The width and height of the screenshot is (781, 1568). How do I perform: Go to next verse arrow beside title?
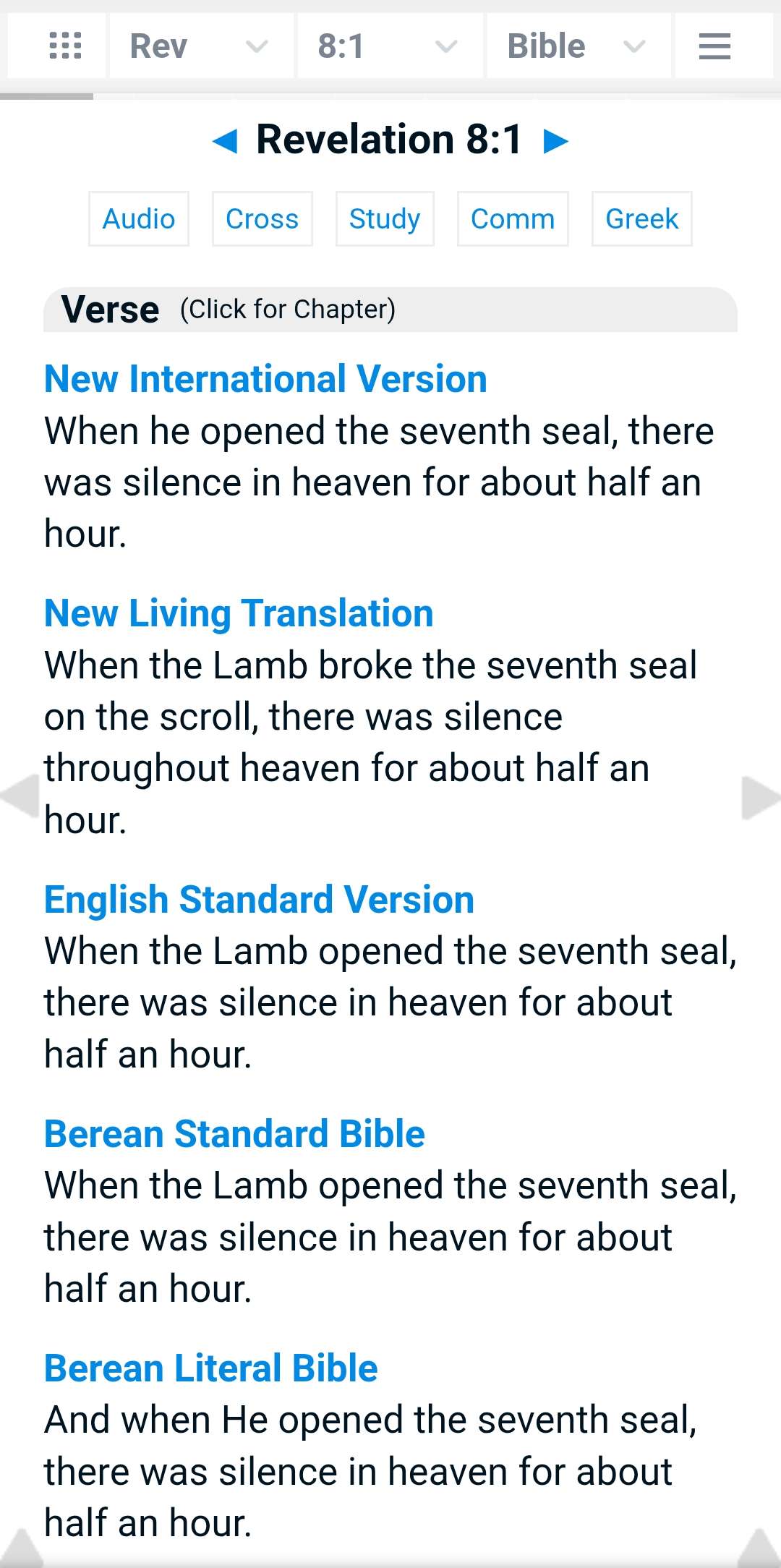[555, 140]
